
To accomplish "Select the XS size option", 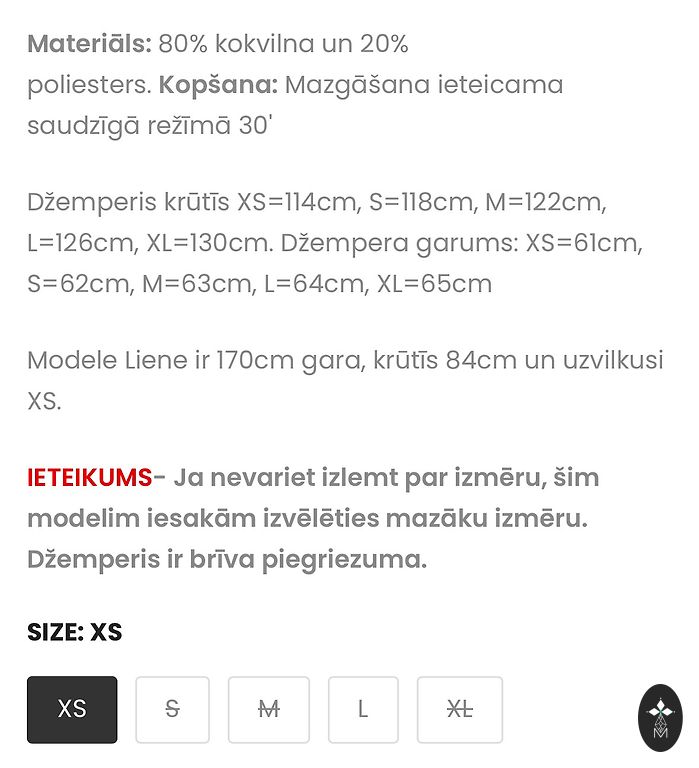I will click(72, 709).
